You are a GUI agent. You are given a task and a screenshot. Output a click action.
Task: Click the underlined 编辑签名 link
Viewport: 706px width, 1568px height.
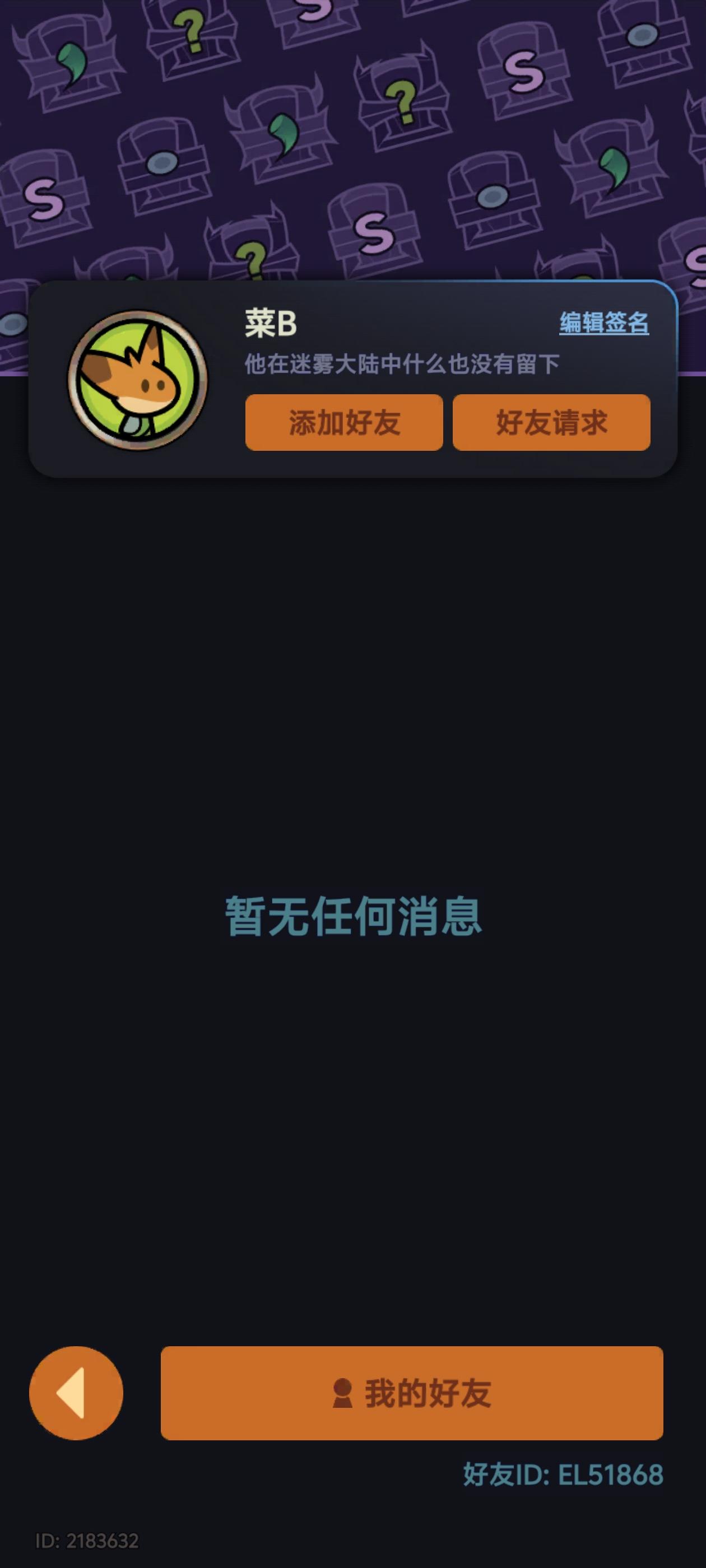[603, 324]
